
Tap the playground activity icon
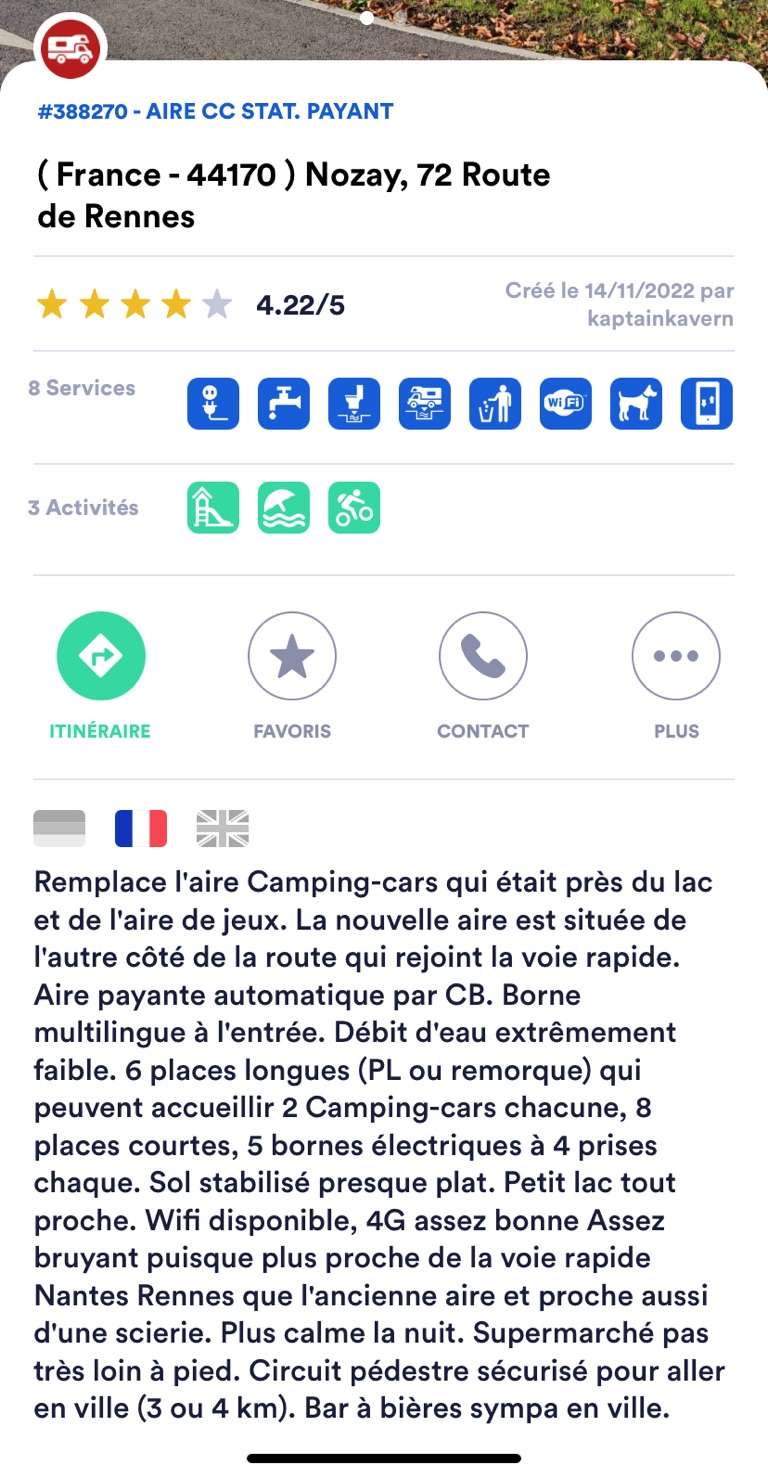pos(213,507)
